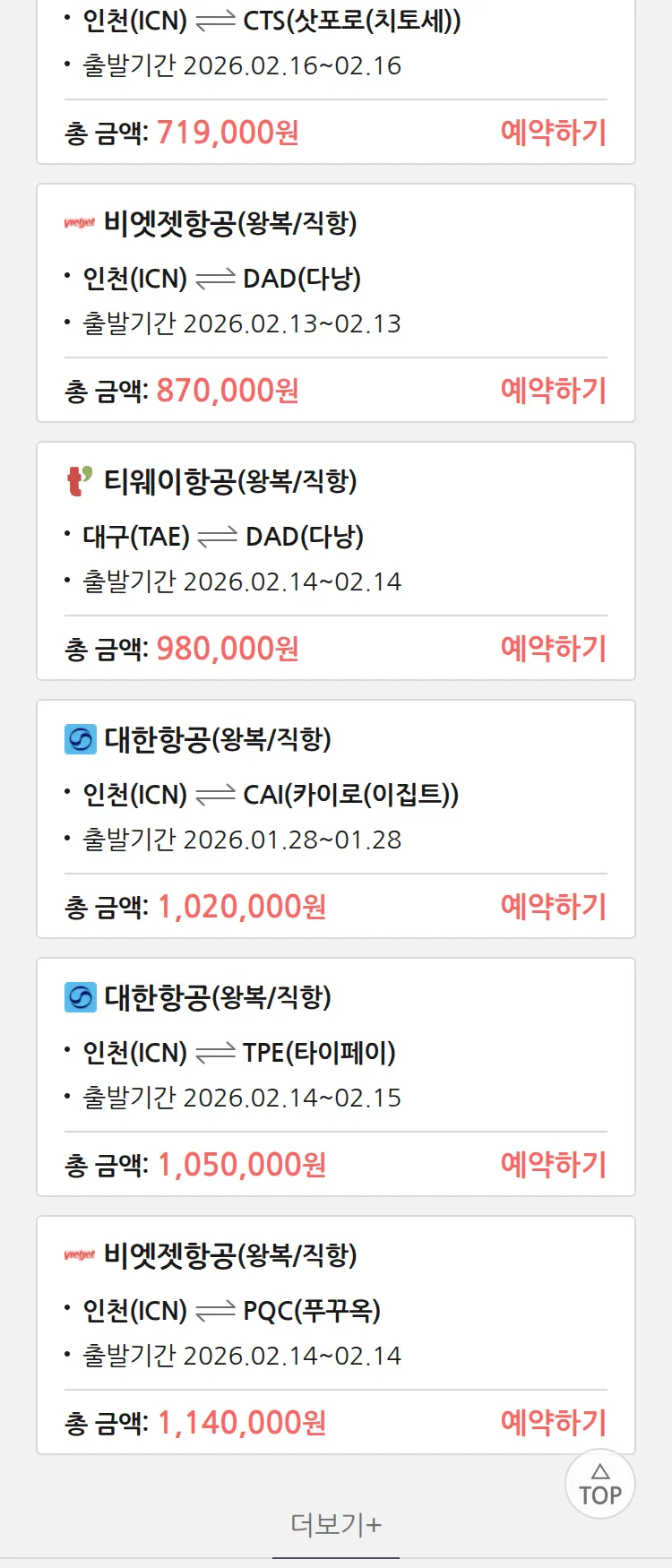Select 예약하기 for the 1,020,000원 Cairo flight

coord(553,907)
